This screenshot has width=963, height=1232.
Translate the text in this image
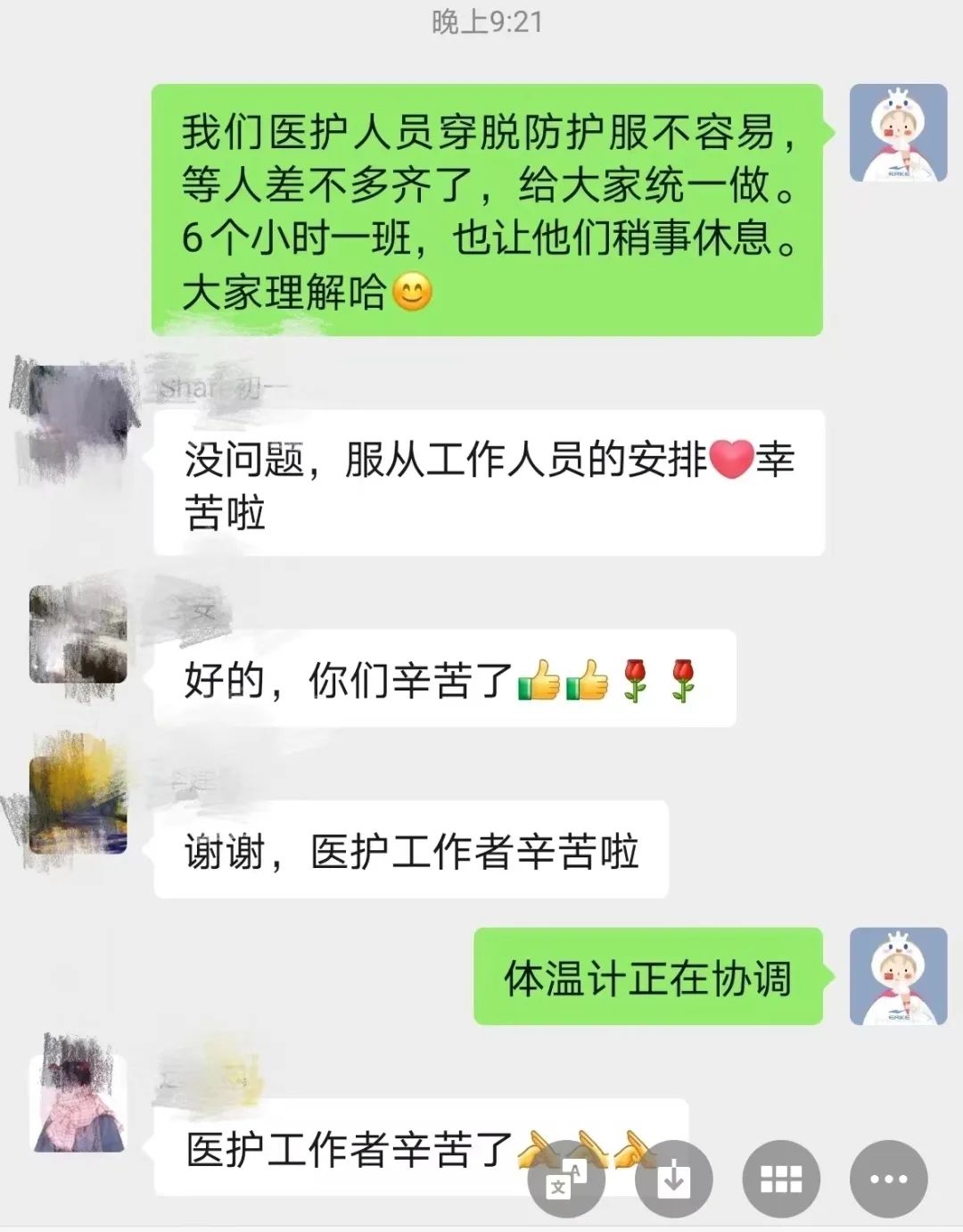(565, 1179)
